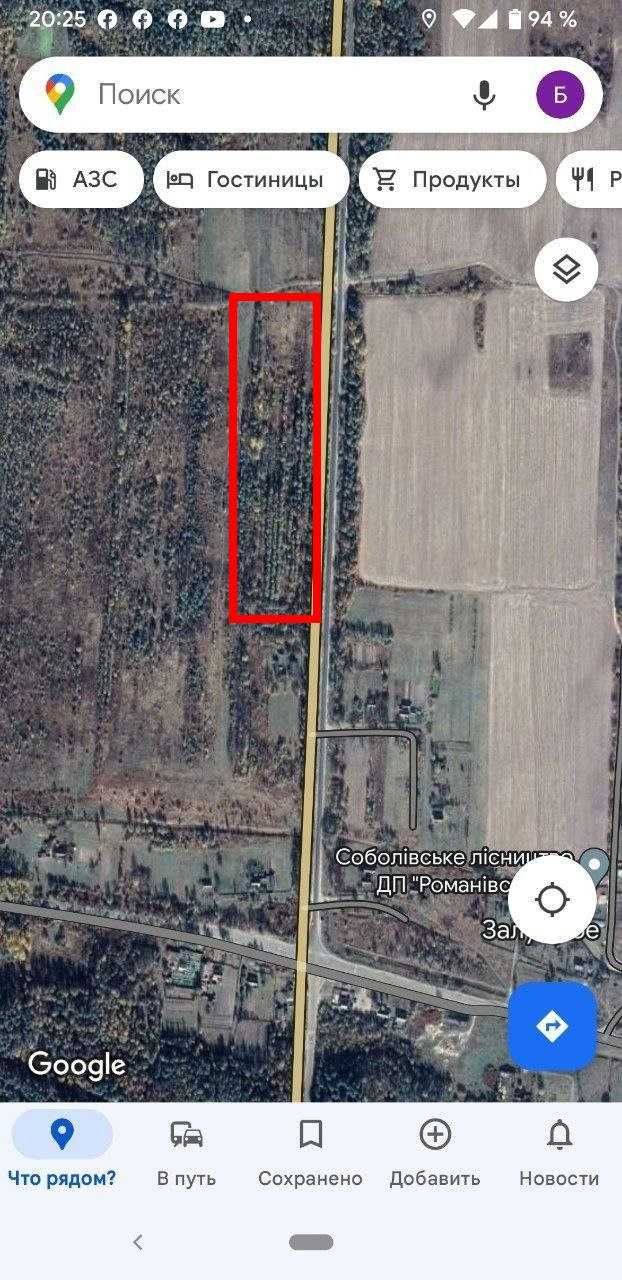The height and width of the screenshot is (1280, 622).
Task: Start directions with the blue arrow button
Action: coord(552,1026)
